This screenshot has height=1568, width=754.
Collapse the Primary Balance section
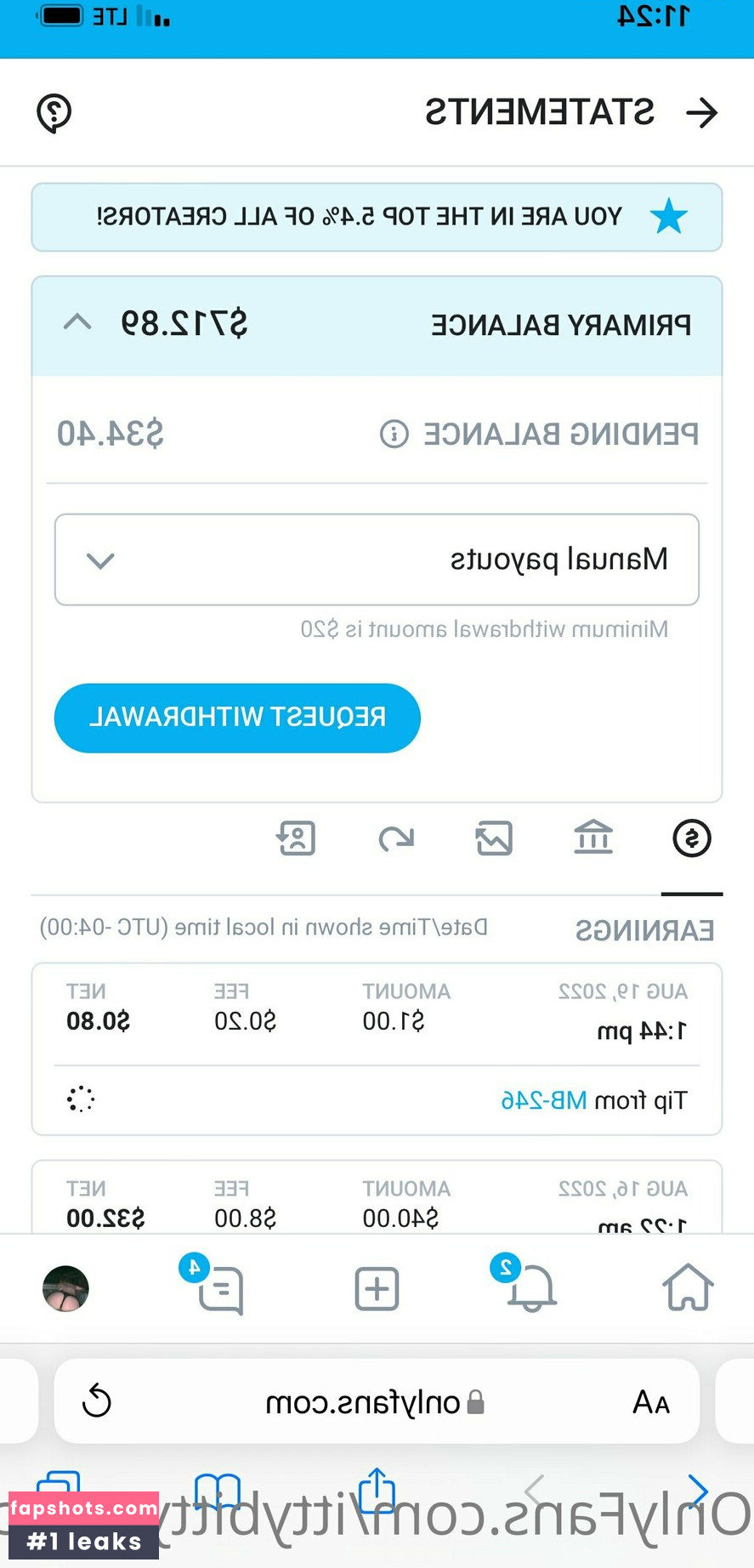tap(77, 323)
